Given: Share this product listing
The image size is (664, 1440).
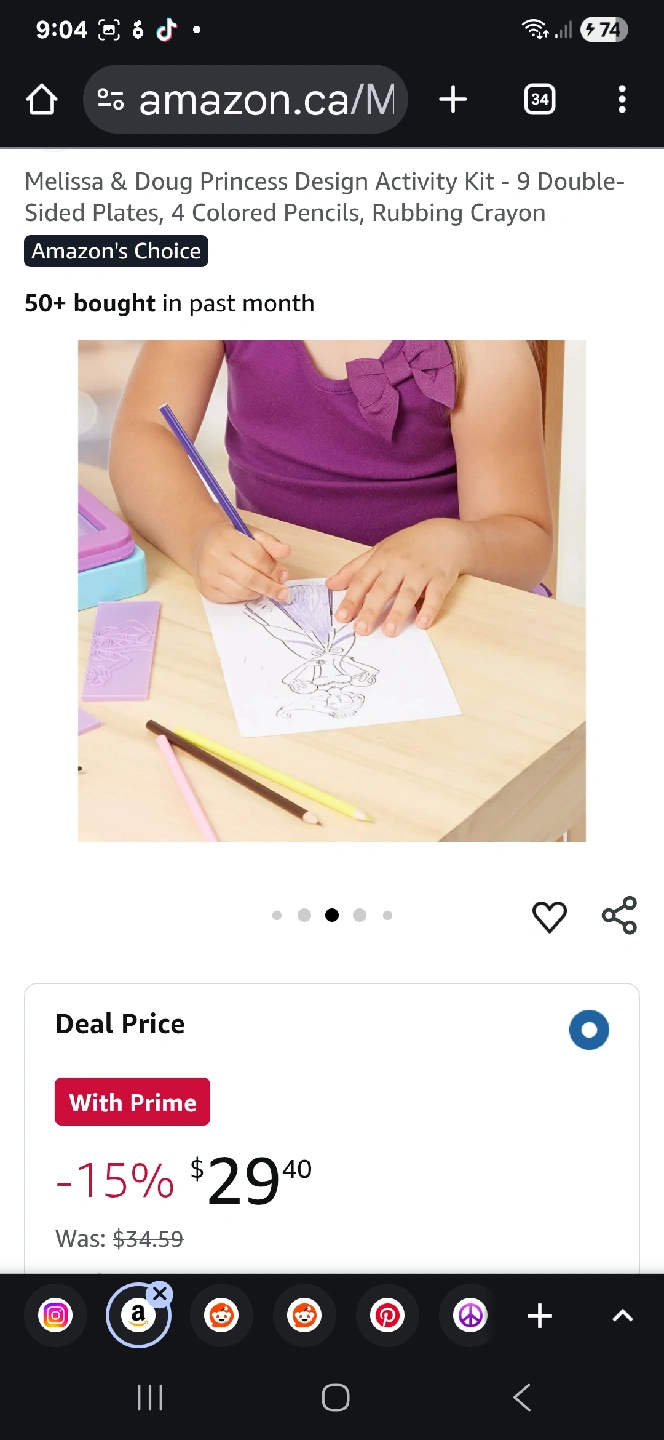Looking at the screenshot, I should [619, 916].
